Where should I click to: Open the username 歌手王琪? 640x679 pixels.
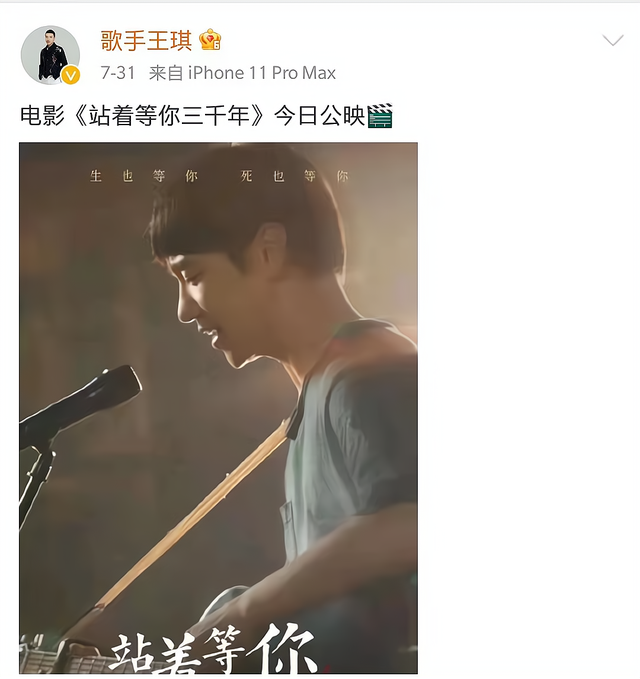click(x=145, y=41)
